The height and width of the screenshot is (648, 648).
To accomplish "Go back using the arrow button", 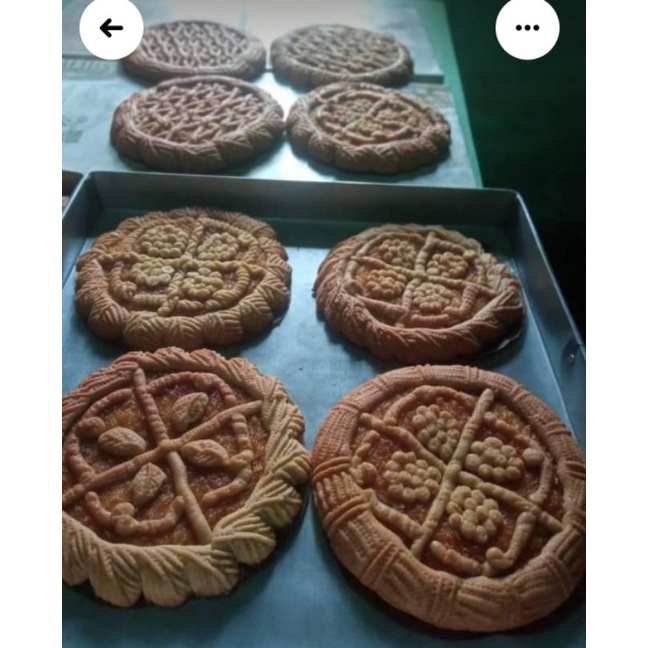I will pyautogui.click(x=111, y=28).
